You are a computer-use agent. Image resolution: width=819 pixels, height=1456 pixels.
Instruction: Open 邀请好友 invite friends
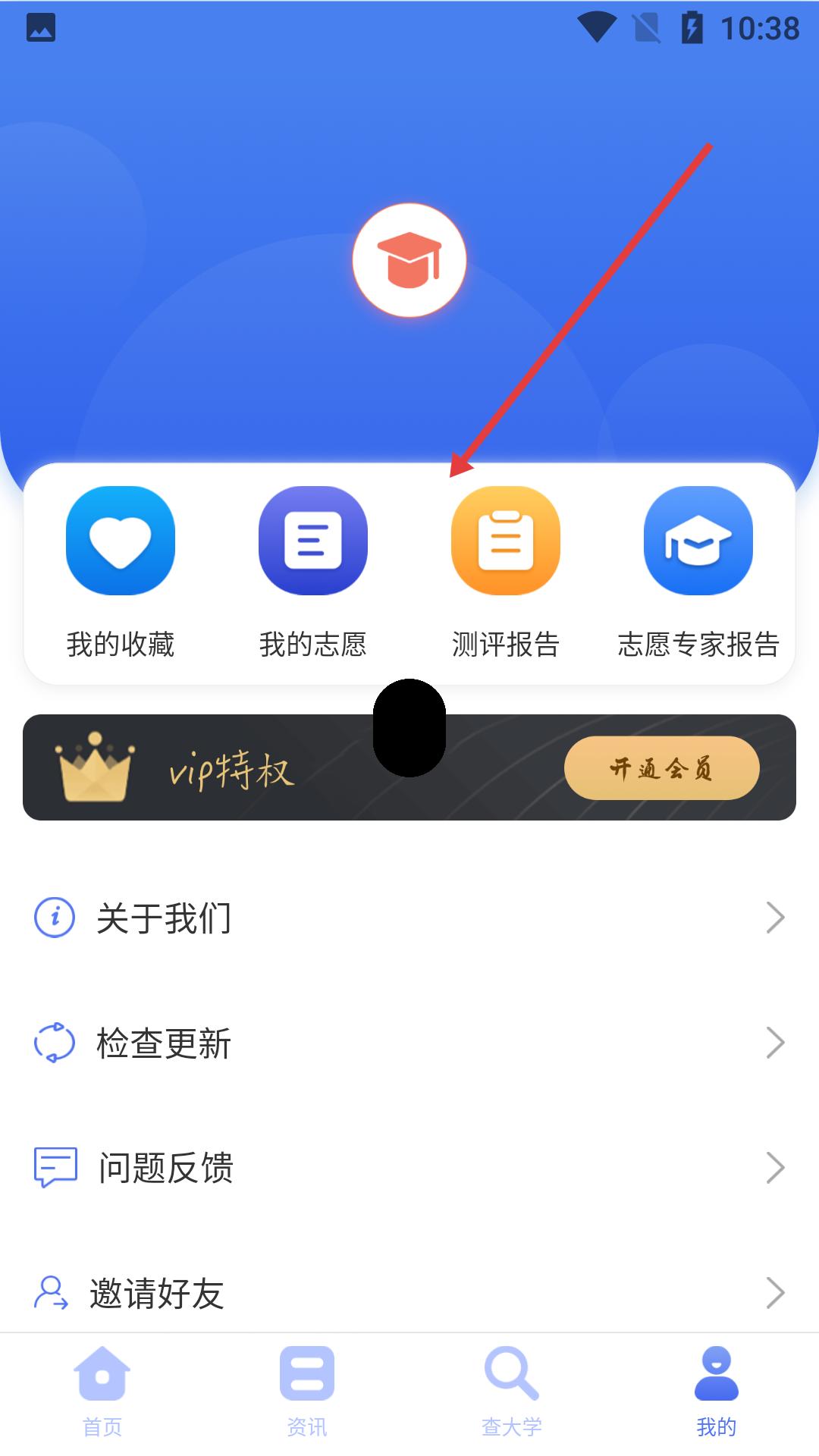point(409,1292)
